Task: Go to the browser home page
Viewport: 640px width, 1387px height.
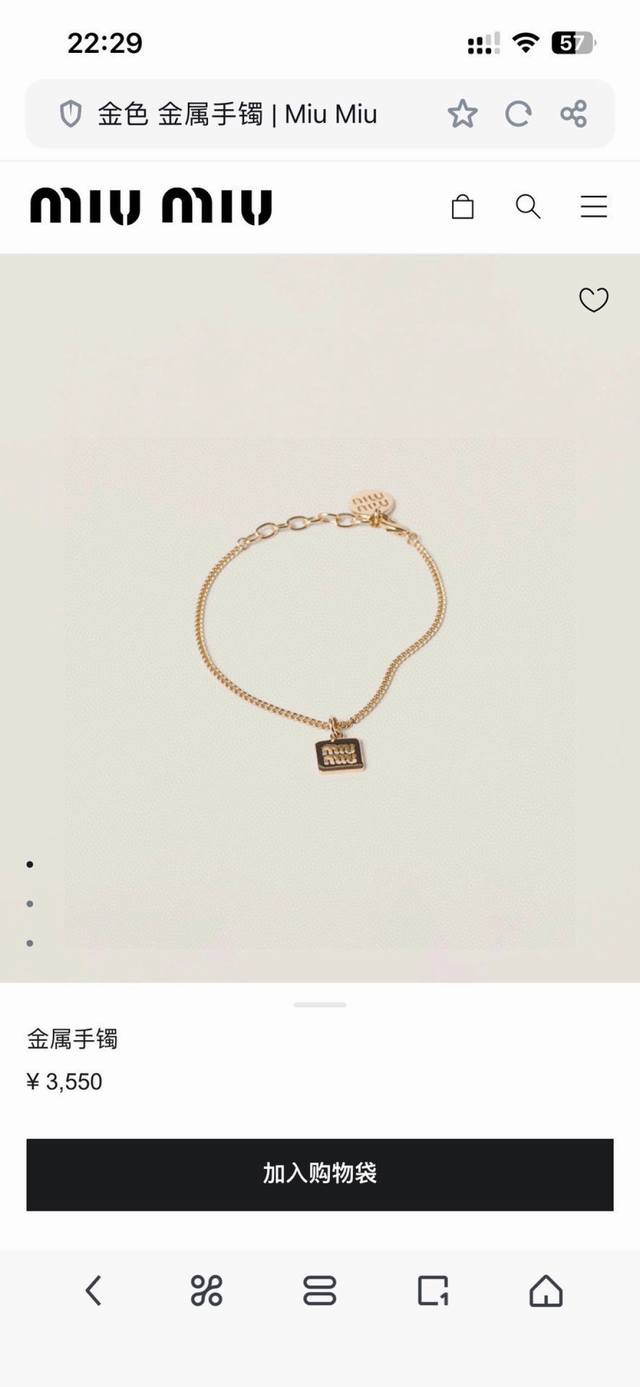Action: [x=546, y=1291]
